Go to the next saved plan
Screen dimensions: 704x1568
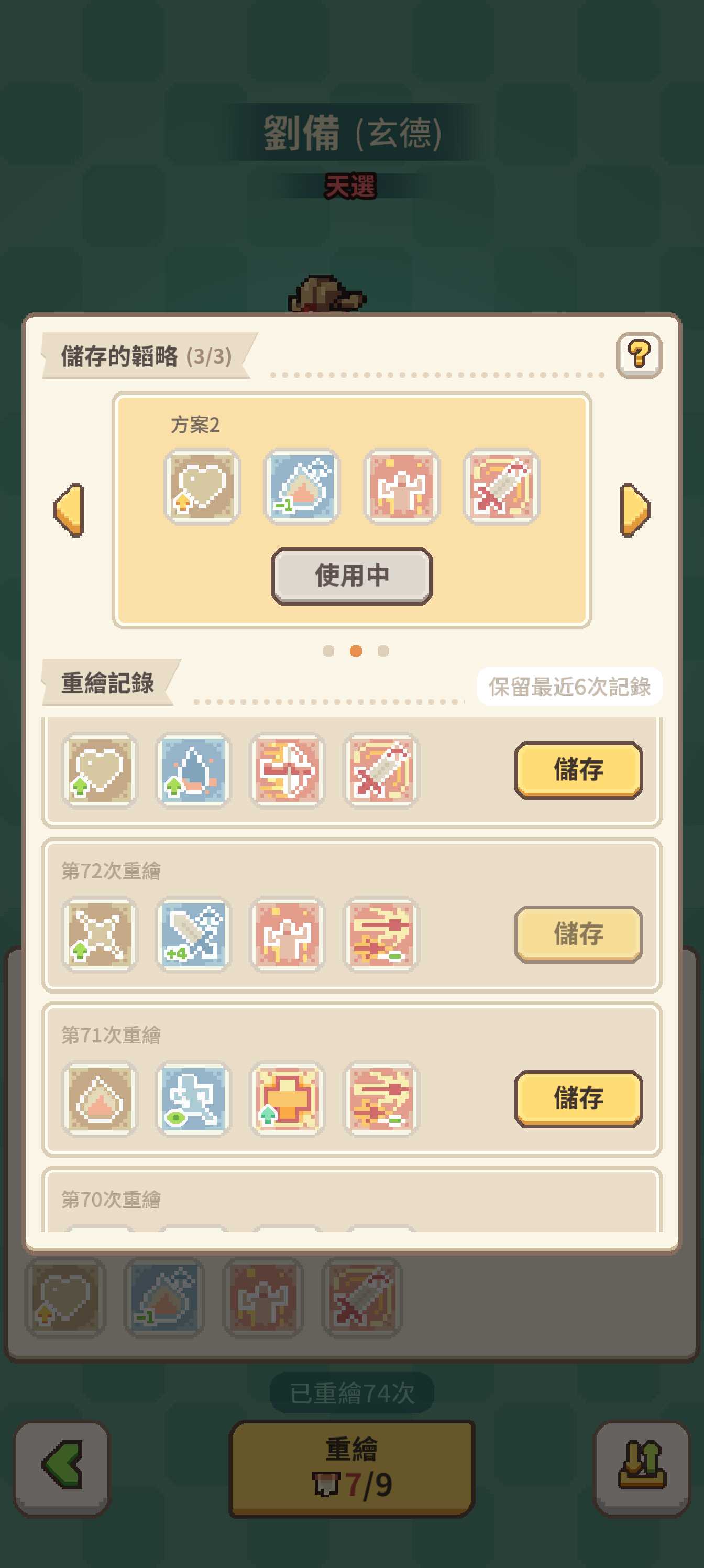point(635,510)
